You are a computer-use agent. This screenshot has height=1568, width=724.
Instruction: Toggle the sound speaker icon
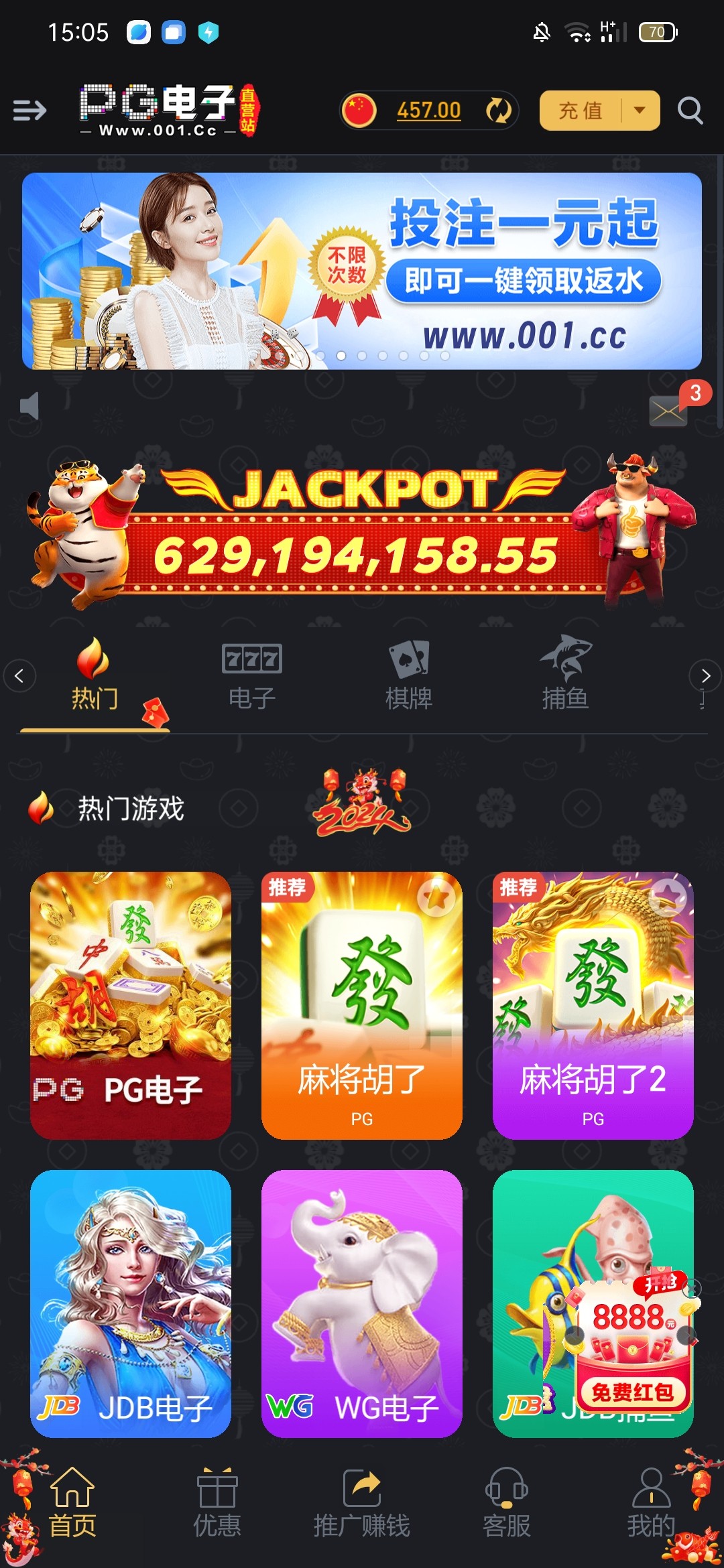point(29,406)
